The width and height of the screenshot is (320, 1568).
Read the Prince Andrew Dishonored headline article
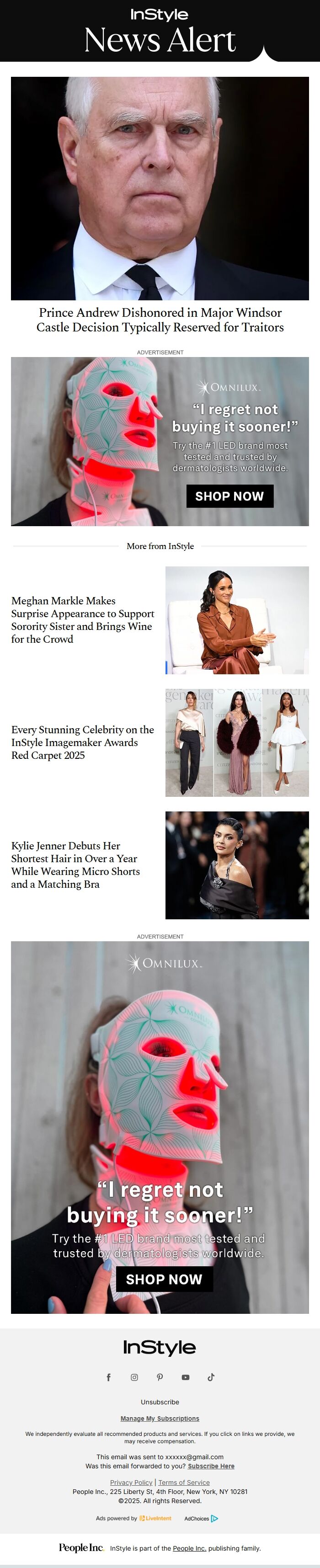pyautogui.click(x=160, y=320)
